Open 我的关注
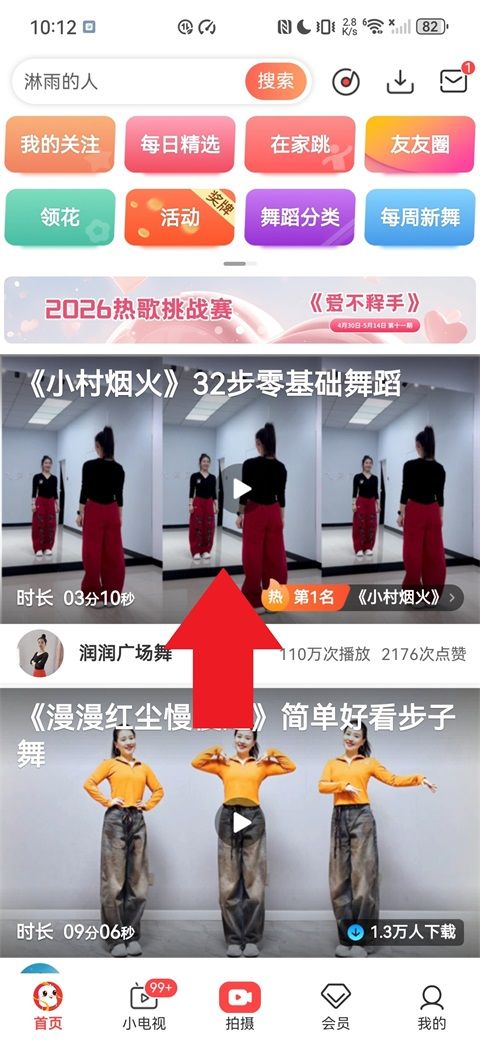 pyautogui.click(x=60, y=144)
